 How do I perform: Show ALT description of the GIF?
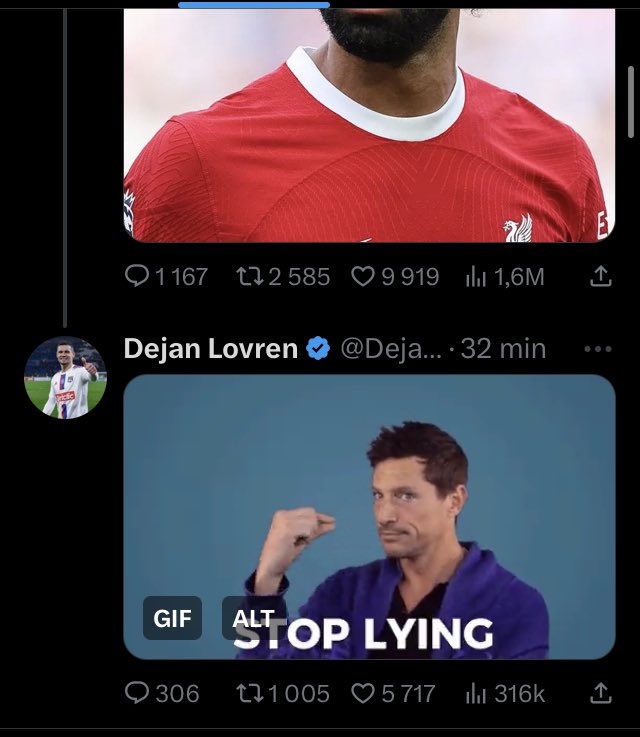(x=253, y=618)
